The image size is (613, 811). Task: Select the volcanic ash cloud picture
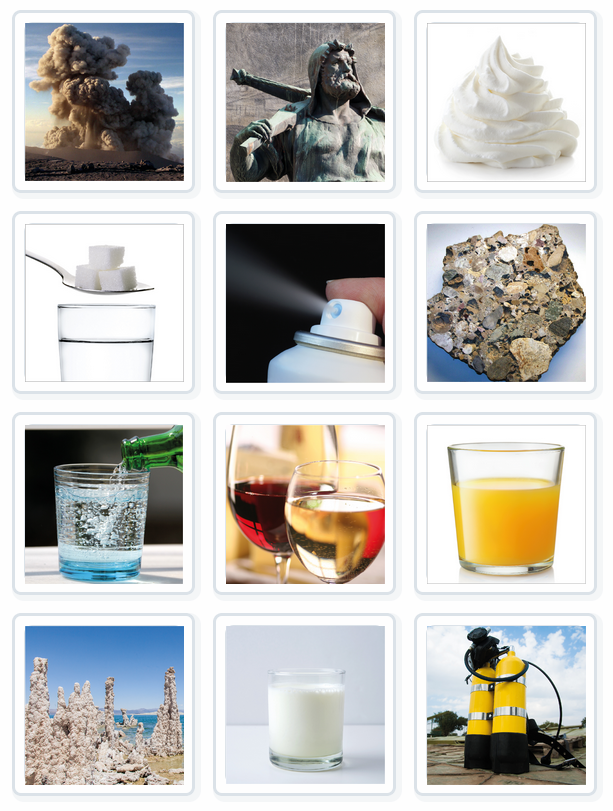coord(104,102)
